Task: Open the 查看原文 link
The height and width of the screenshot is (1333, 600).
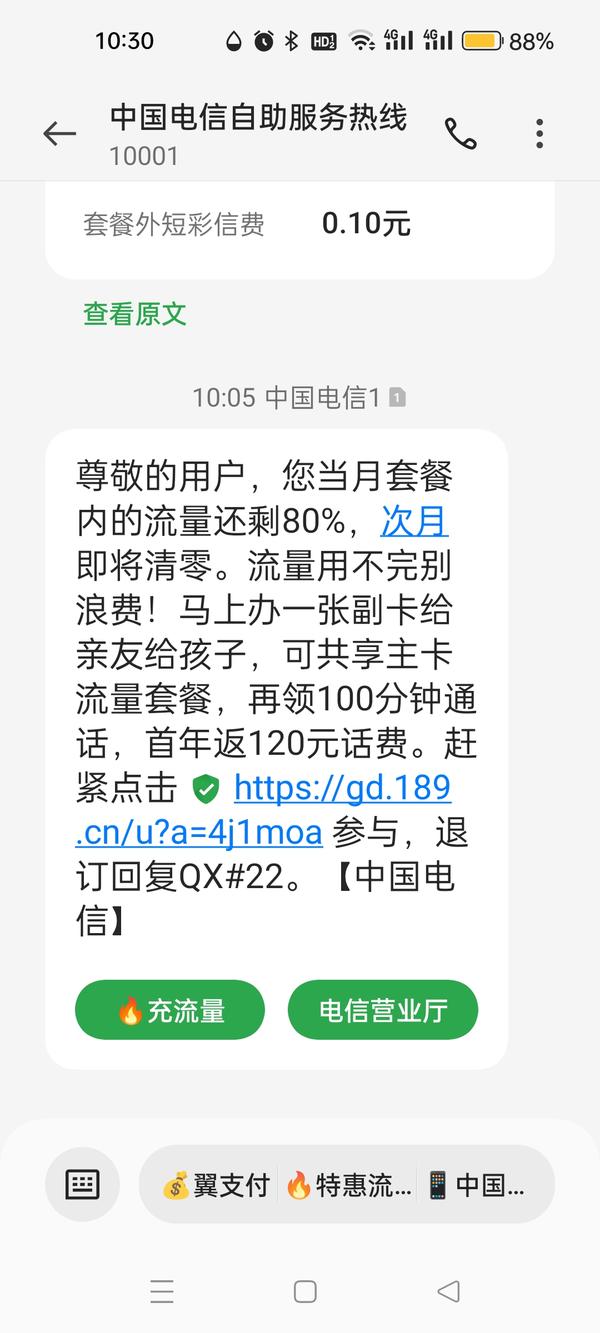Action: pos(135,314)
